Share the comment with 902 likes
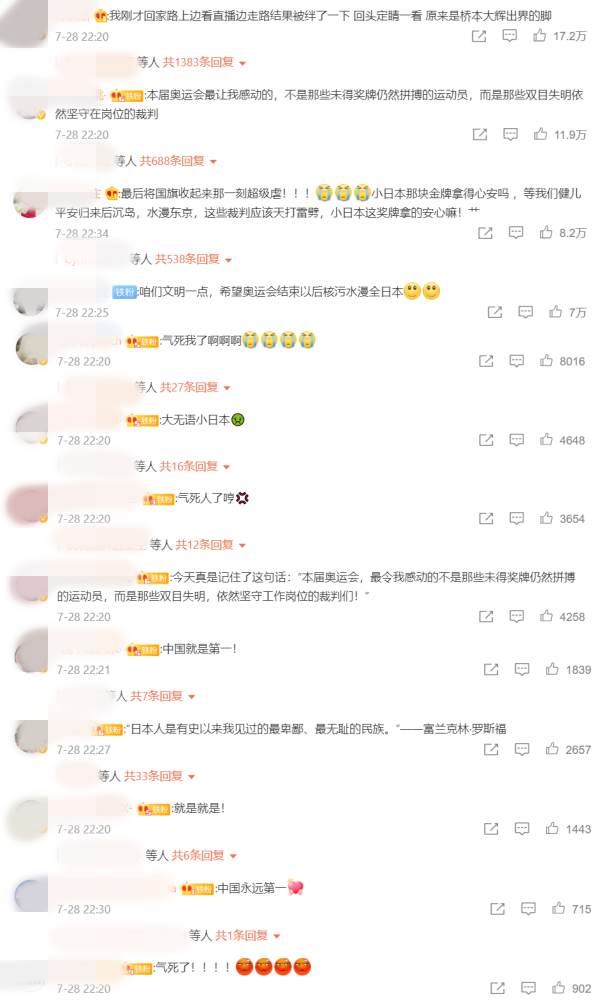The height and width of the screenshot is (1003, 600). 491,988
